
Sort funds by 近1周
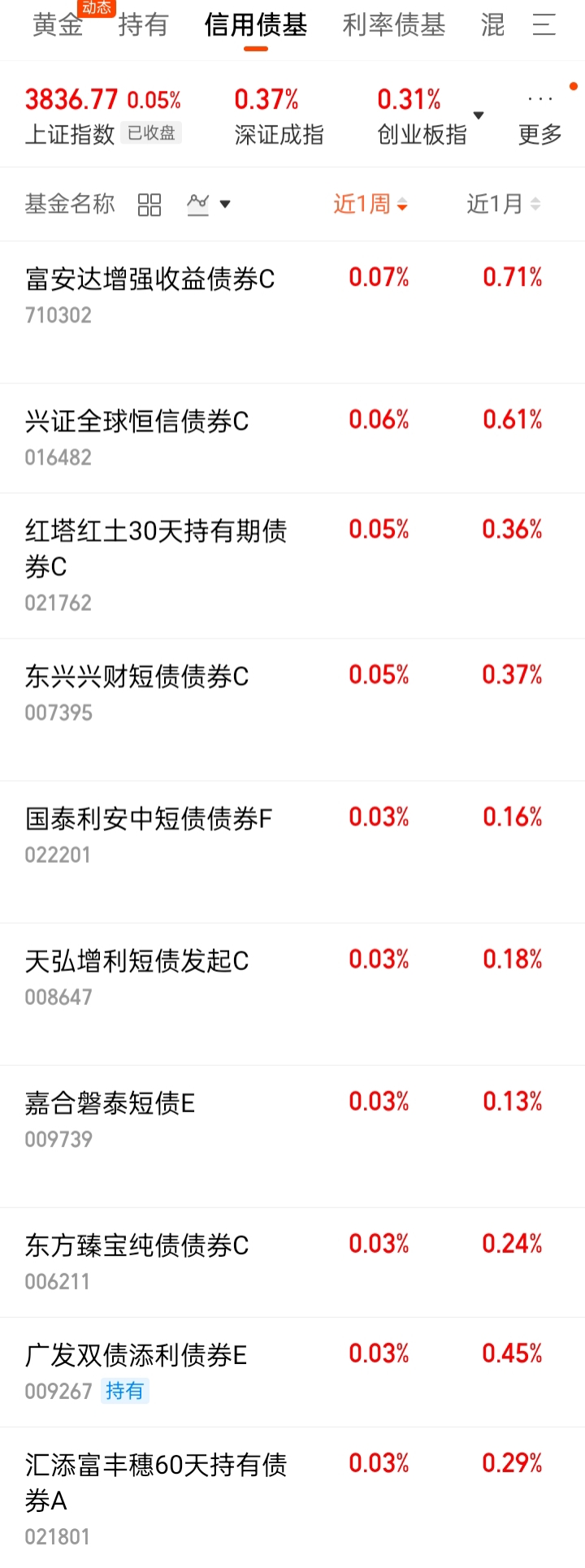(x=370, y=204)
